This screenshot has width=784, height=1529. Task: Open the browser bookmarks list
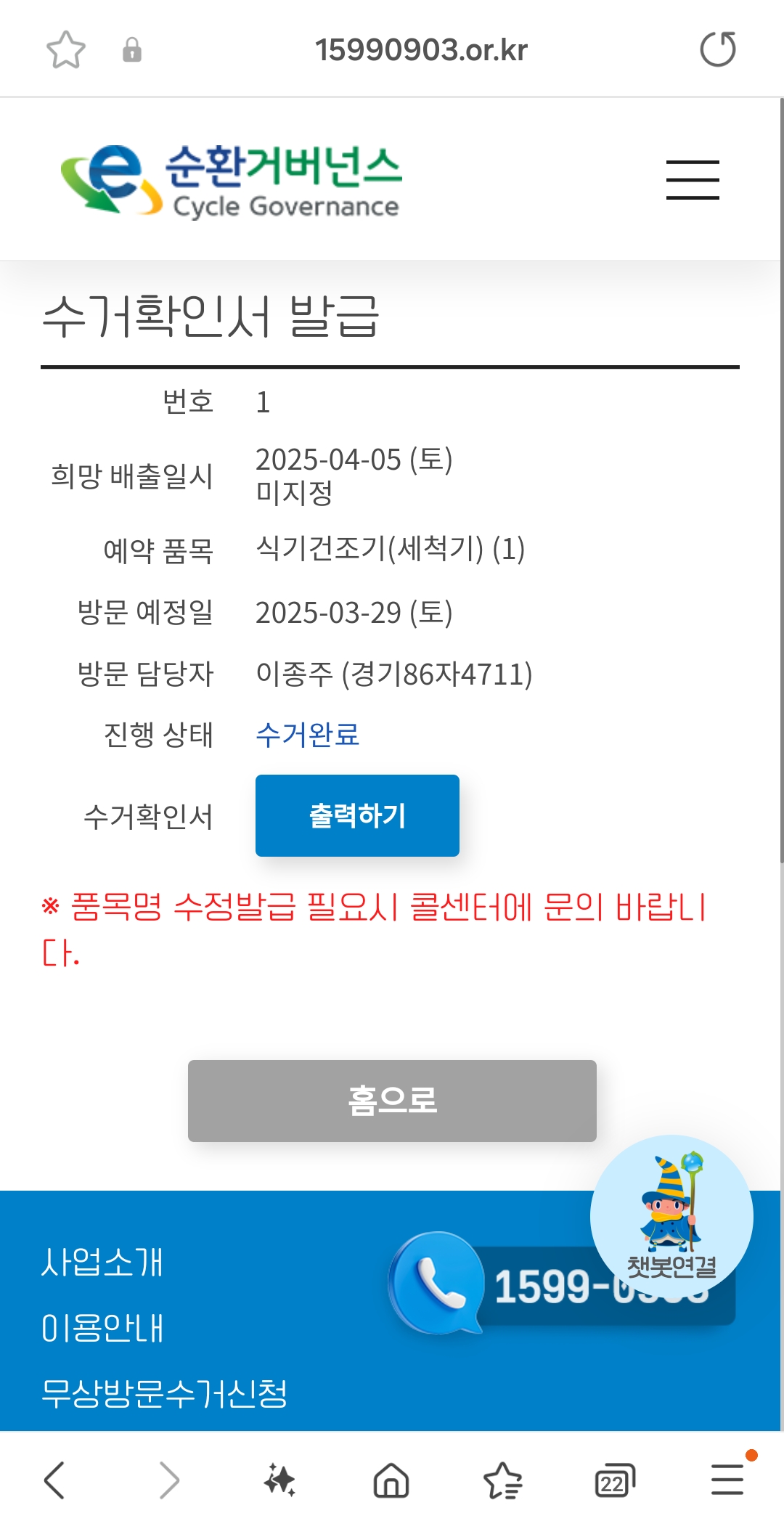[x=502, y=1480]
